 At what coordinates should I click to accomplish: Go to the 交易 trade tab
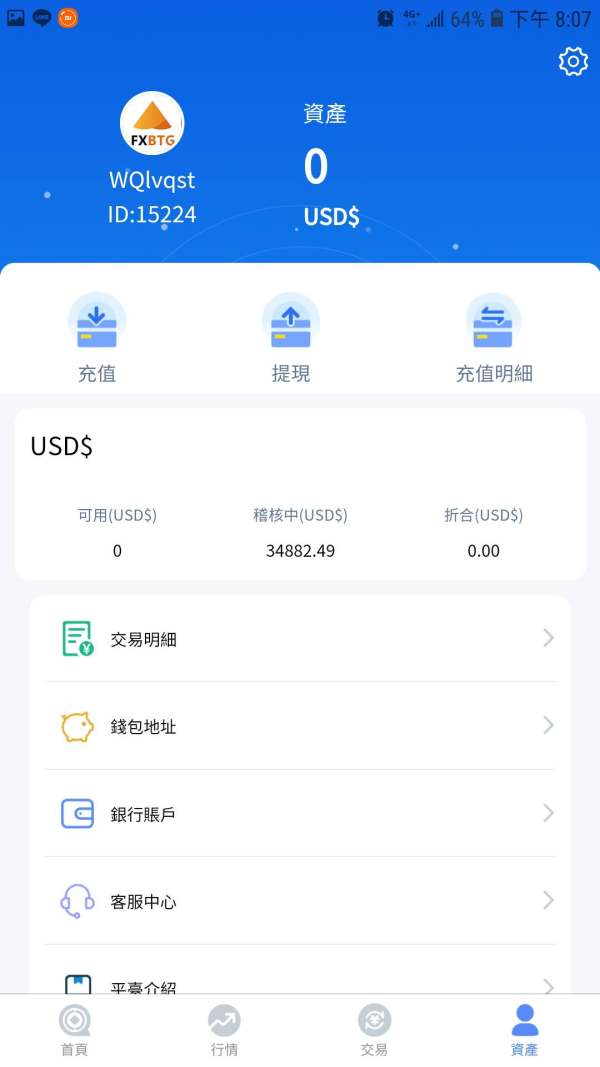pyautogui.click(x=374, y=1030)
